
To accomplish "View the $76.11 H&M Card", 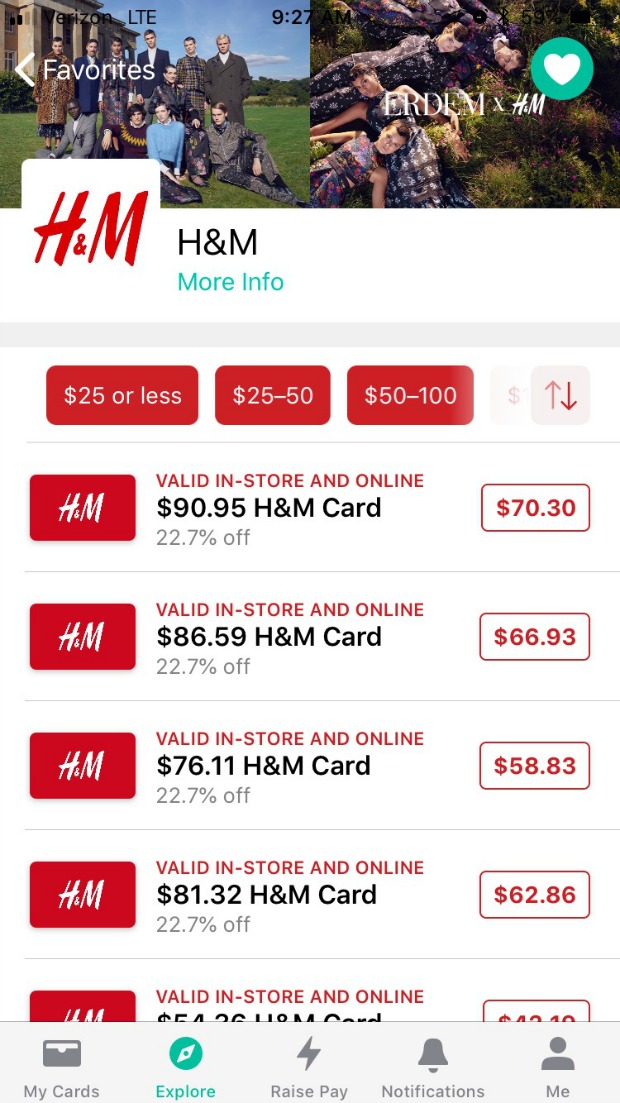I will click(x=263, y=766).
